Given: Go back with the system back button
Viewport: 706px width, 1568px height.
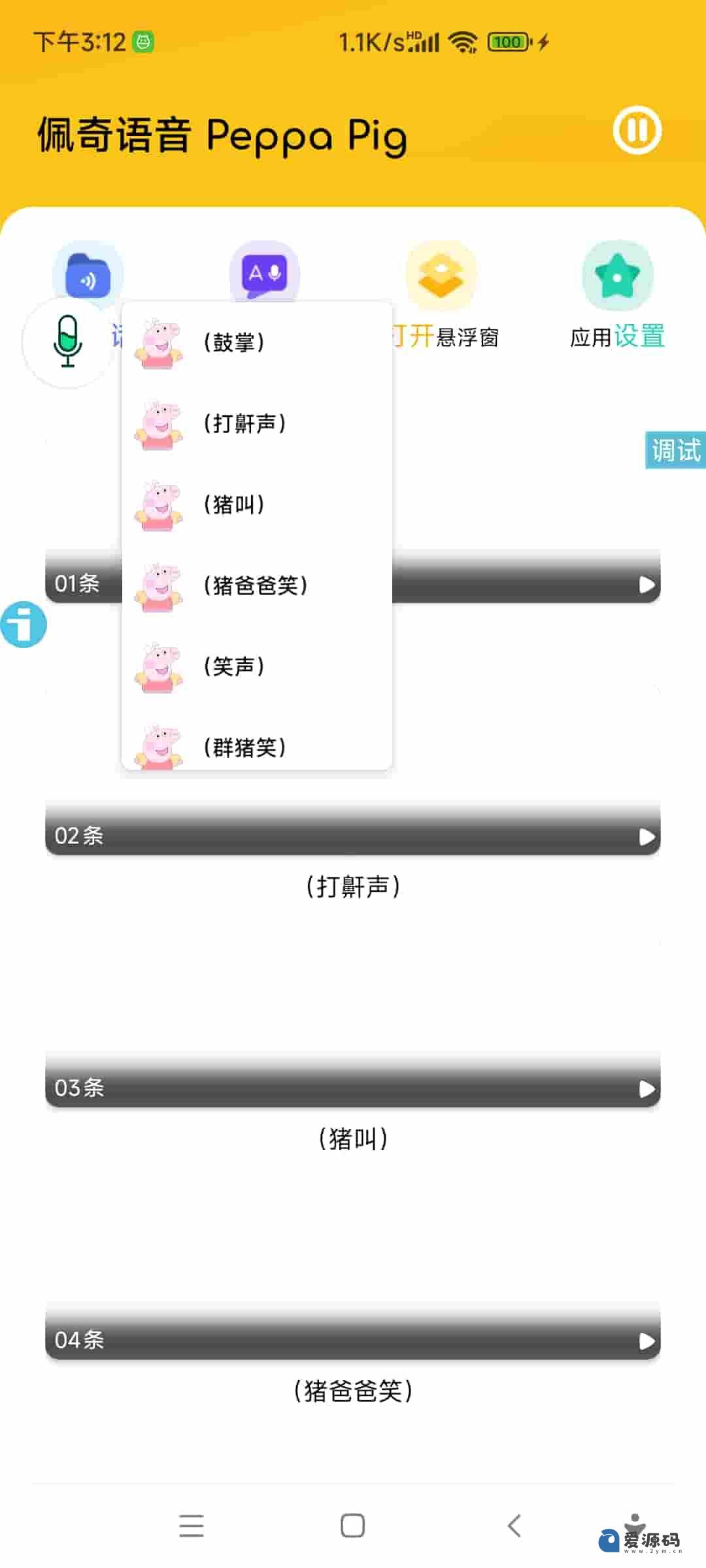Looking at the screenshot, I should click(x=514, y=1526).
